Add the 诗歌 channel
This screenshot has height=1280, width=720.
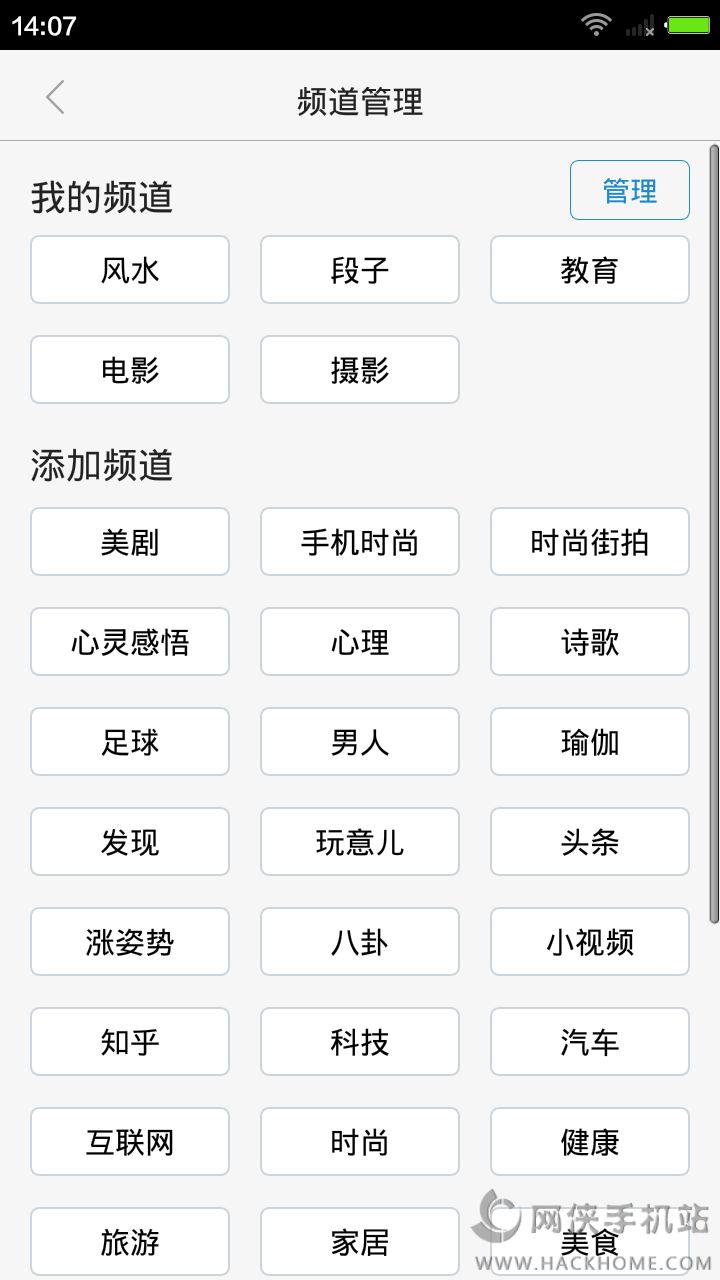pyautogui.click(x=590, y=642)
